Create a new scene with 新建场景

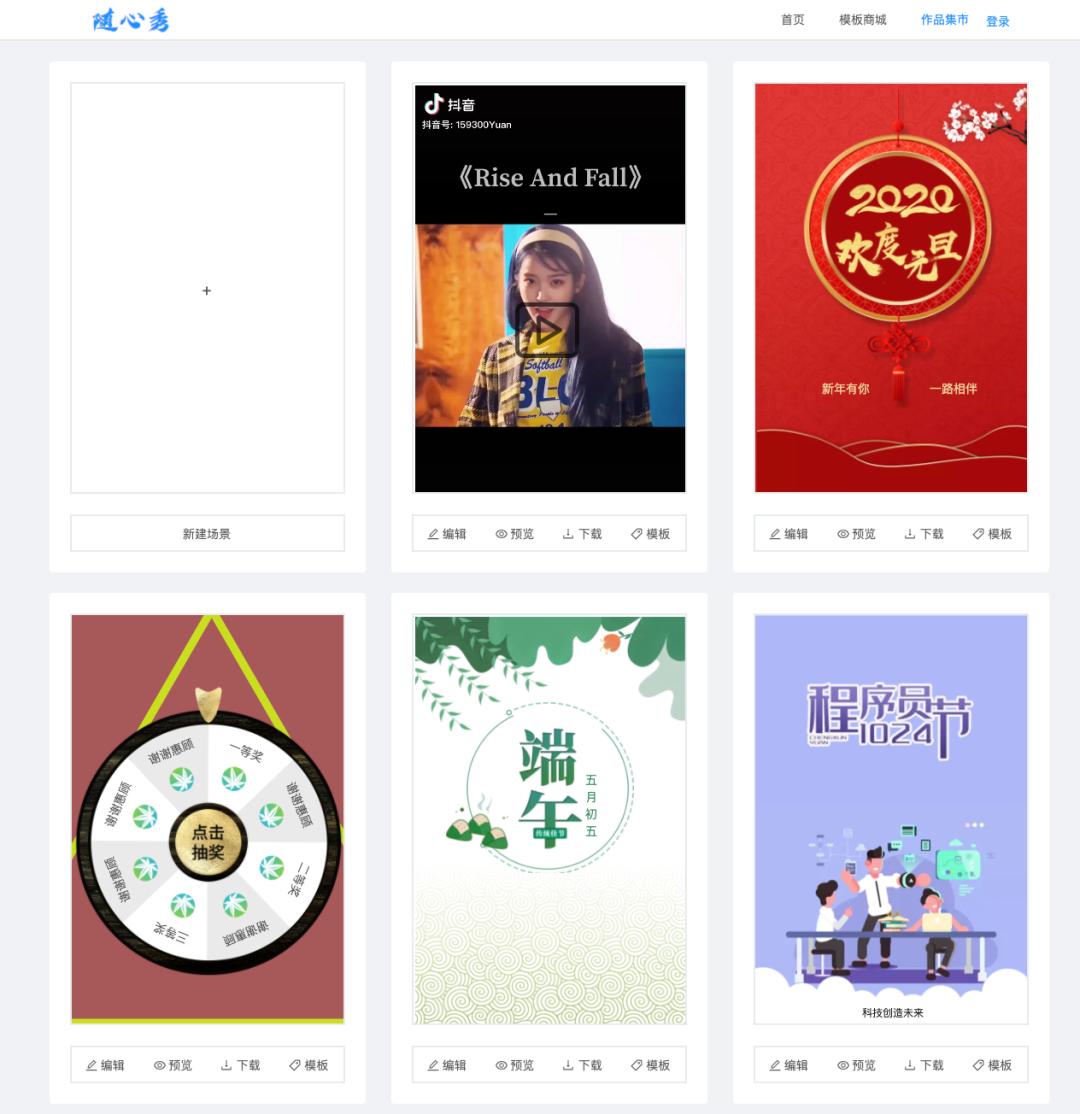207,534
